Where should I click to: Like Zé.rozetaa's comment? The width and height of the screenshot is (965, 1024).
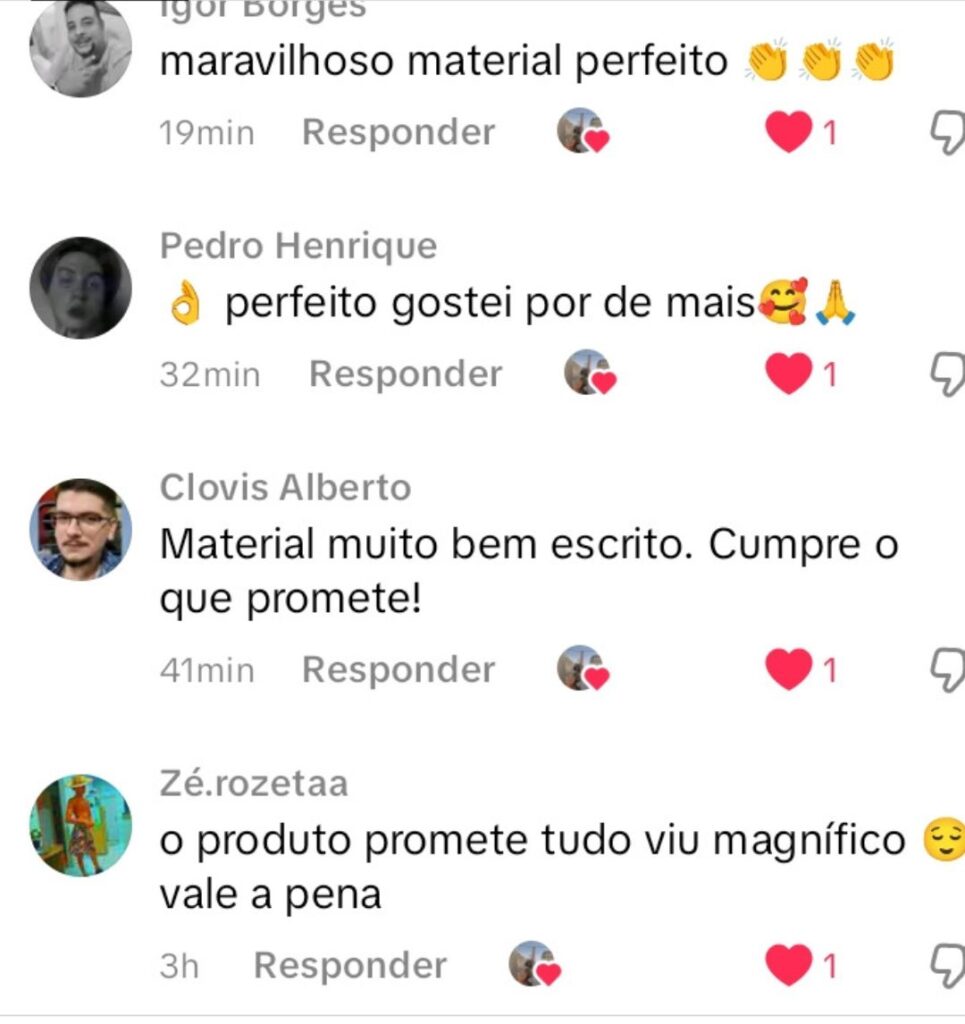[788, 965]
